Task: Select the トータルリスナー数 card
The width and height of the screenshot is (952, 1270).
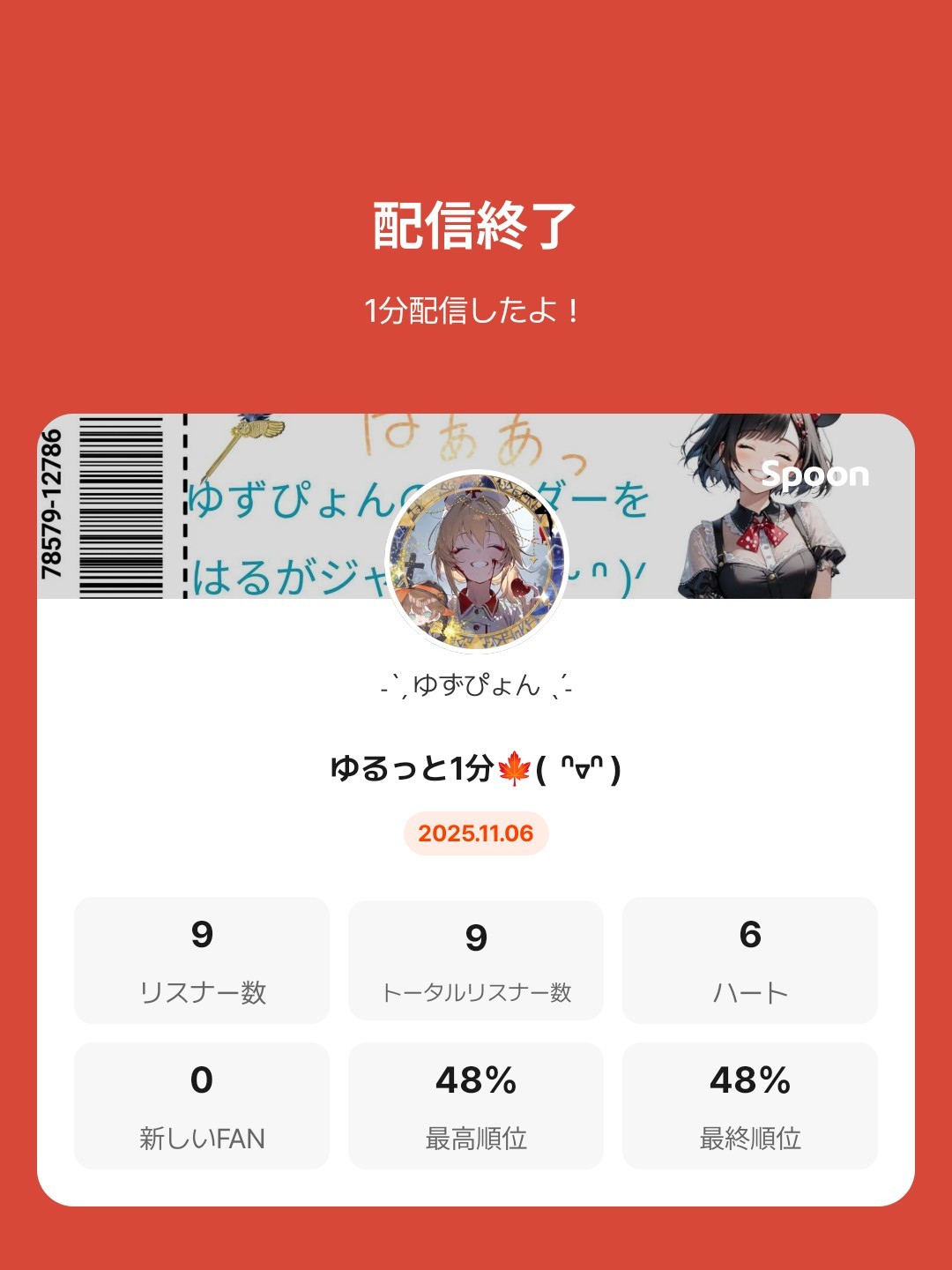Action: [x=475, y=959]
